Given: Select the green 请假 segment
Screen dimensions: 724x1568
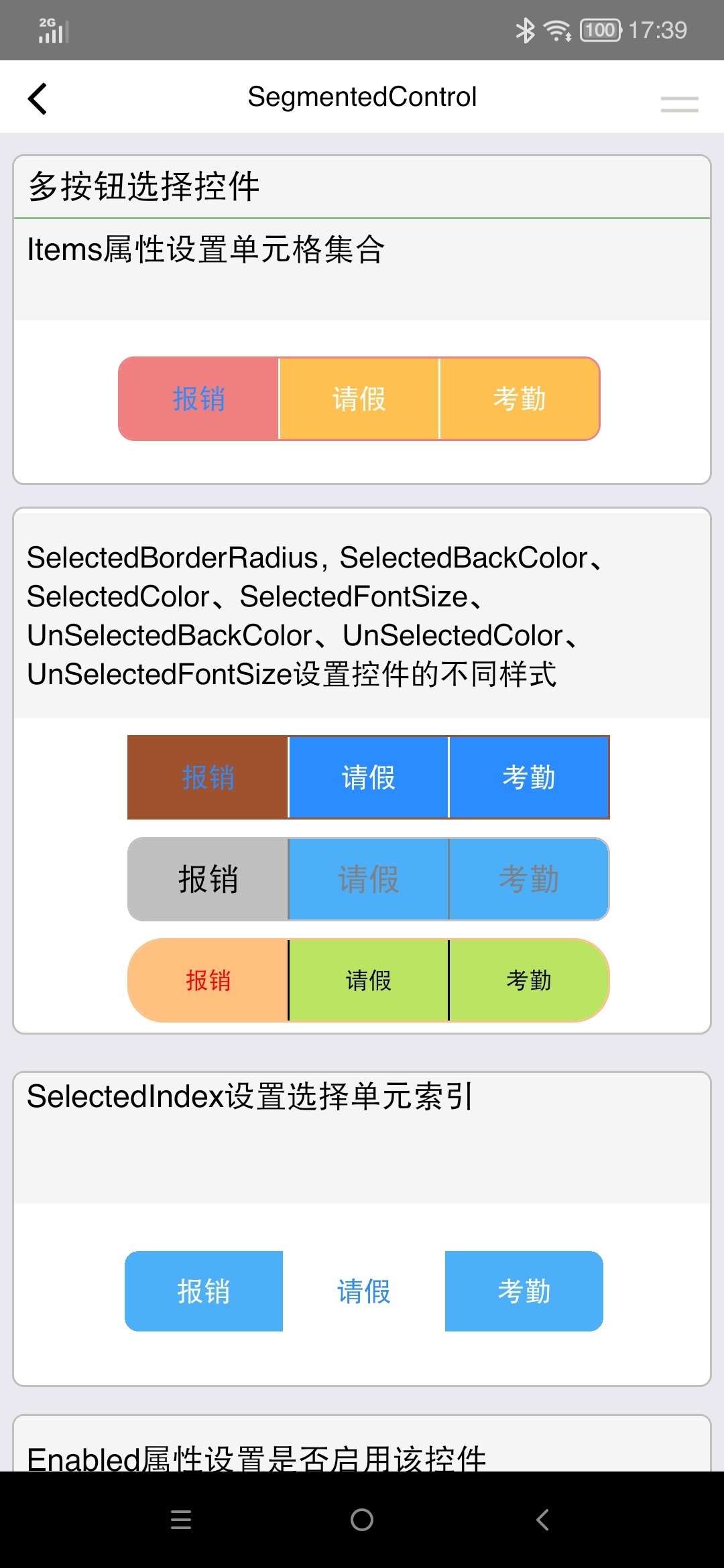Looking at the screenshot, I should 369,980.
